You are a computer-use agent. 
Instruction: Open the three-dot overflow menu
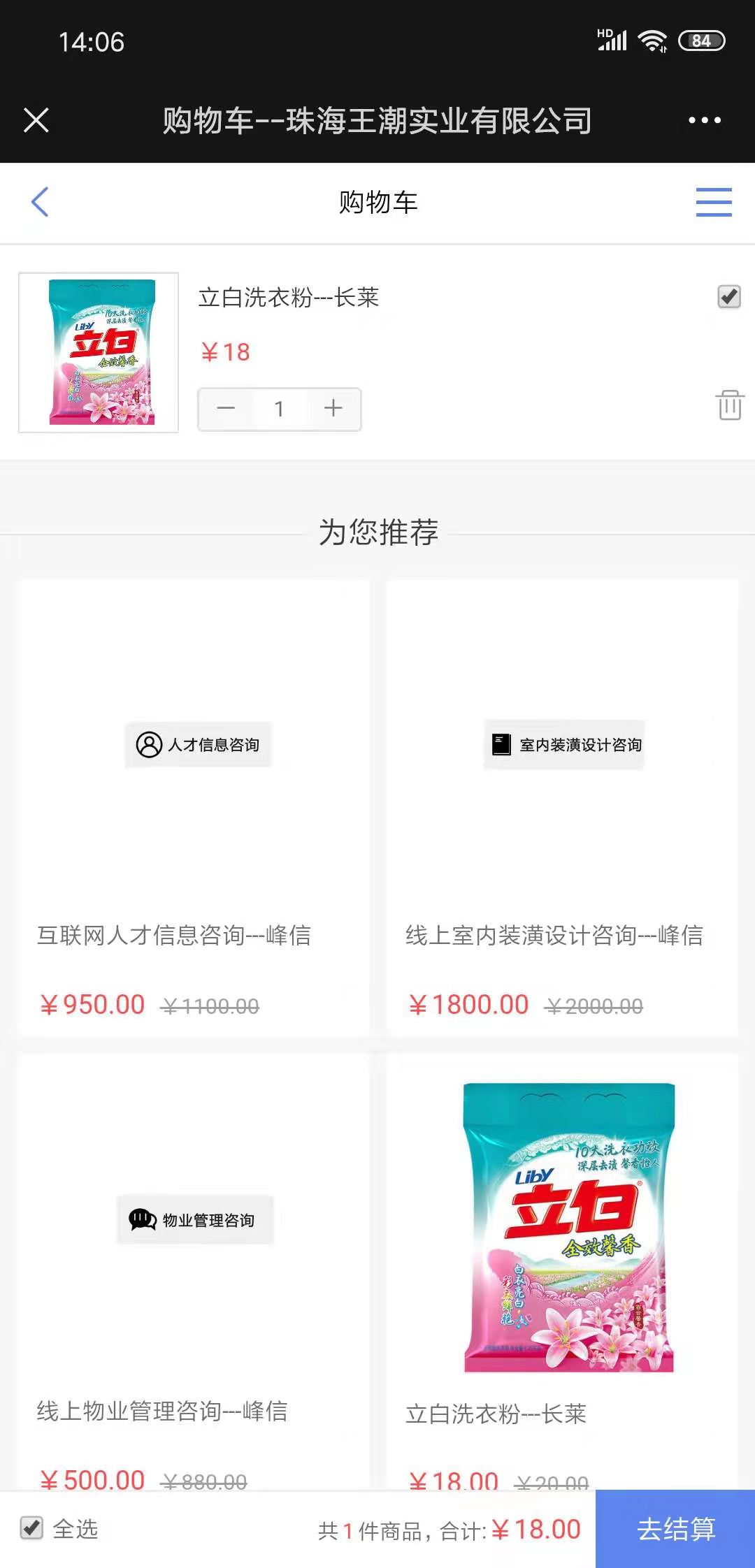click(704, 120)
